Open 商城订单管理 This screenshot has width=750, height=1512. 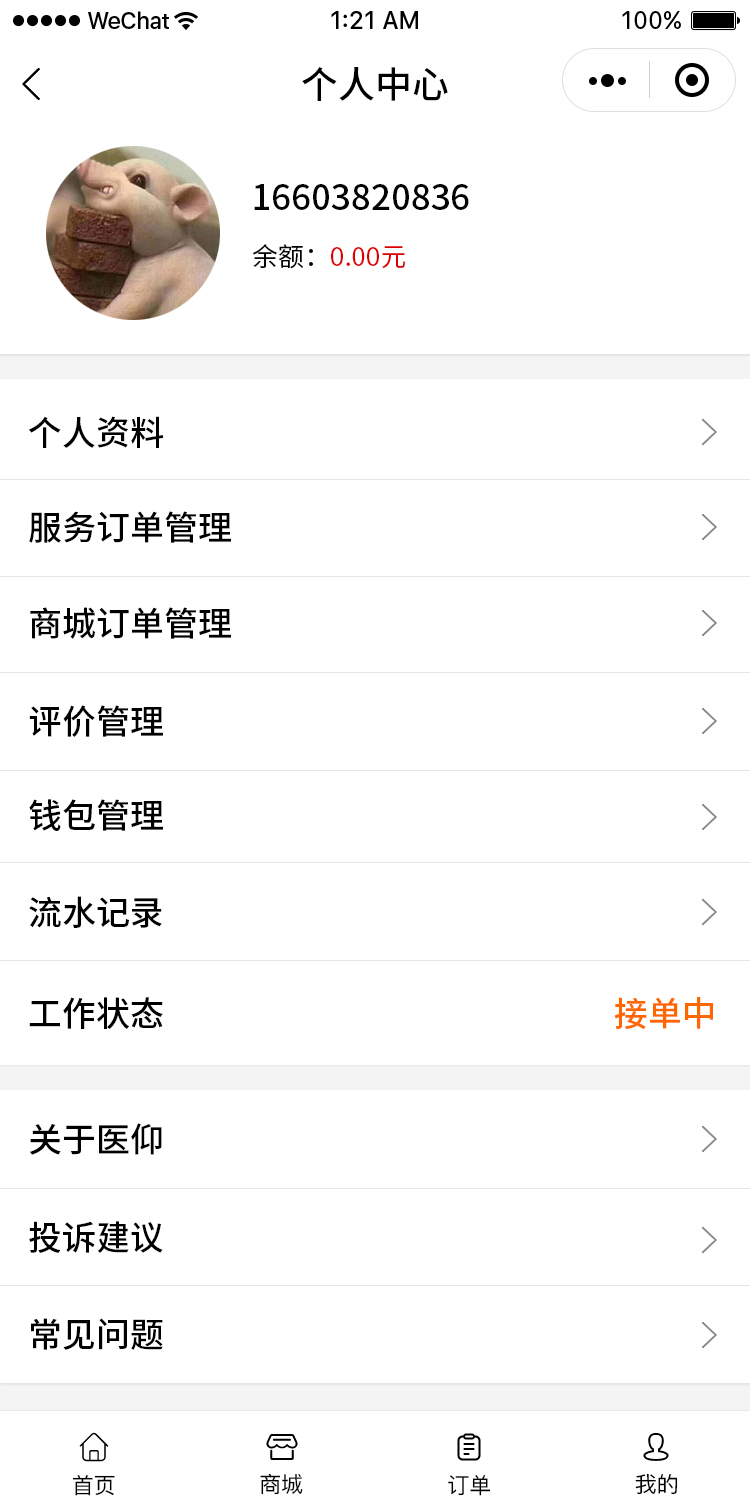375,624
